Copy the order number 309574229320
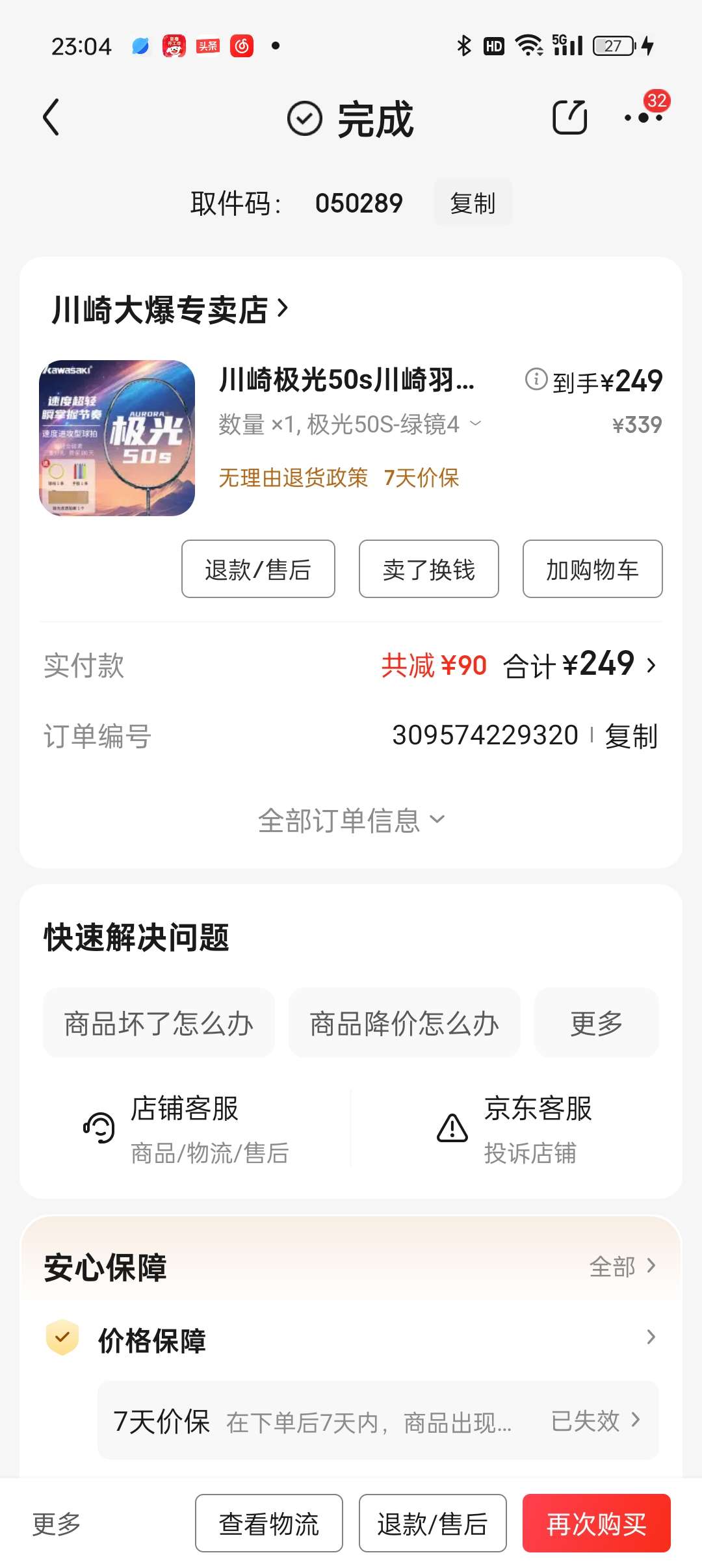The width and height of the screenshot is (702, 1568). pos(630,736)
